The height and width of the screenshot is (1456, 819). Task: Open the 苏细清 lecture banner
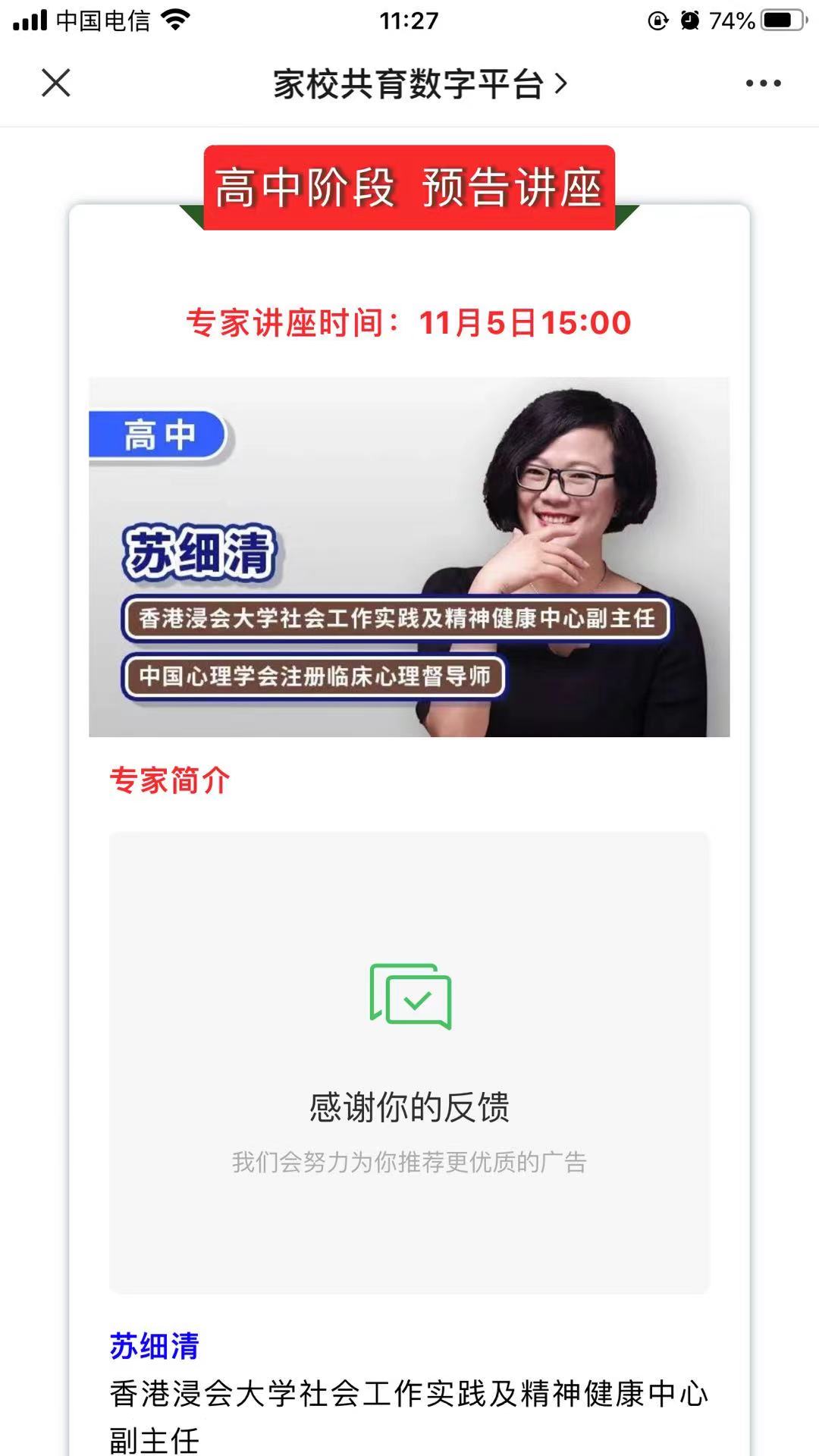pyautogui.click(x=409, y=557)
